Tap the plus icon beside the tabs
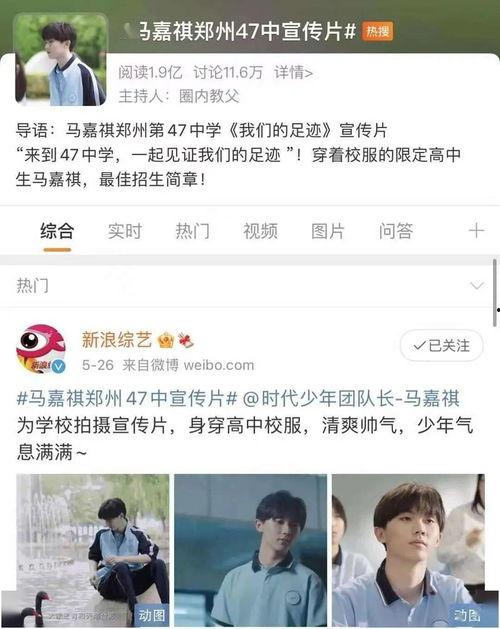The image size is (500, 629). [476, 231]
